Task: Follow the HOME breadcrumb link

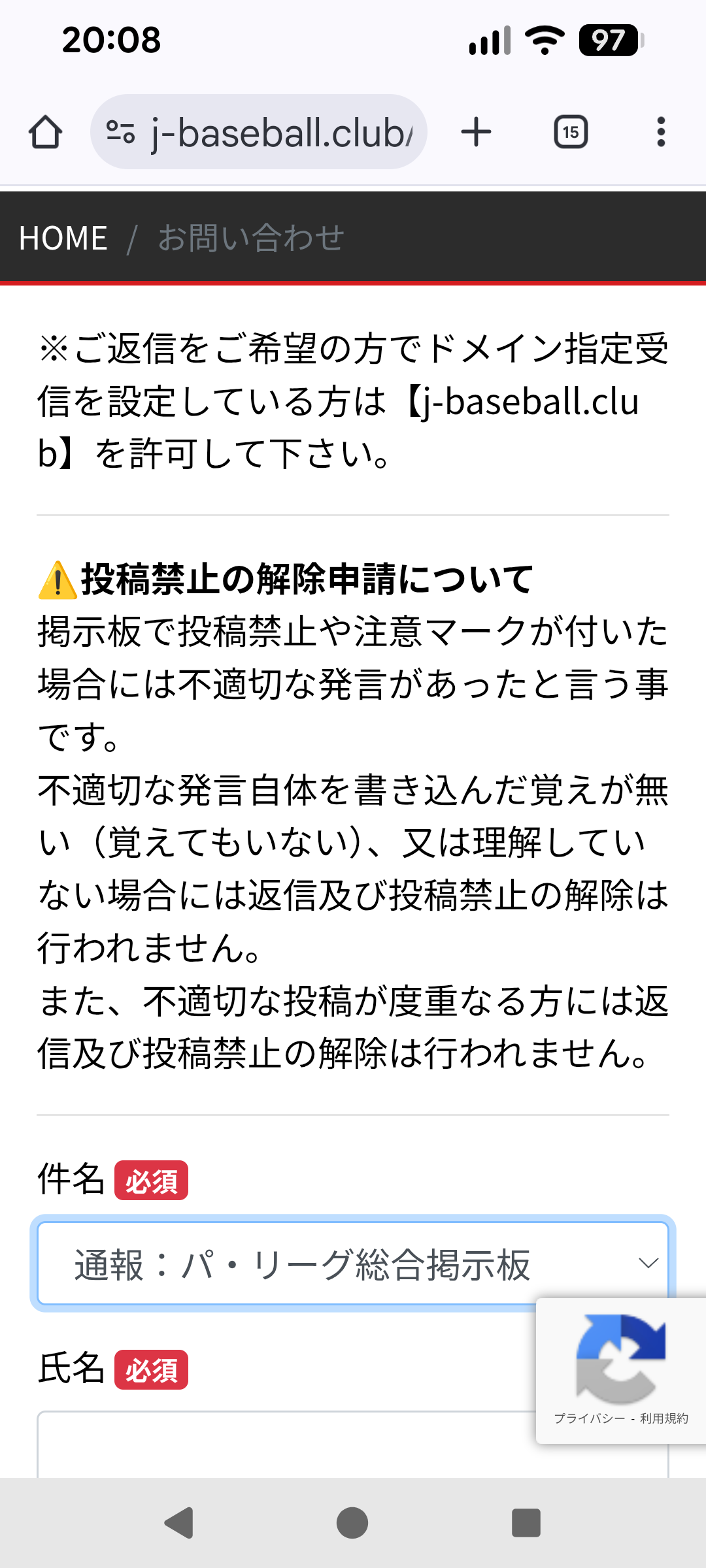Action: coord(63,238)
